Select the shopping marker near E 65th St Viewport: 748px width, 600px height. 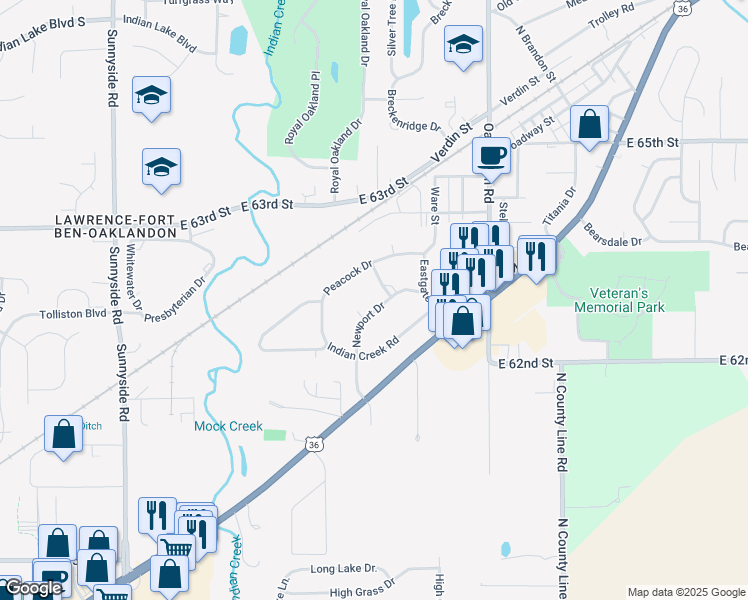(590, 125)
